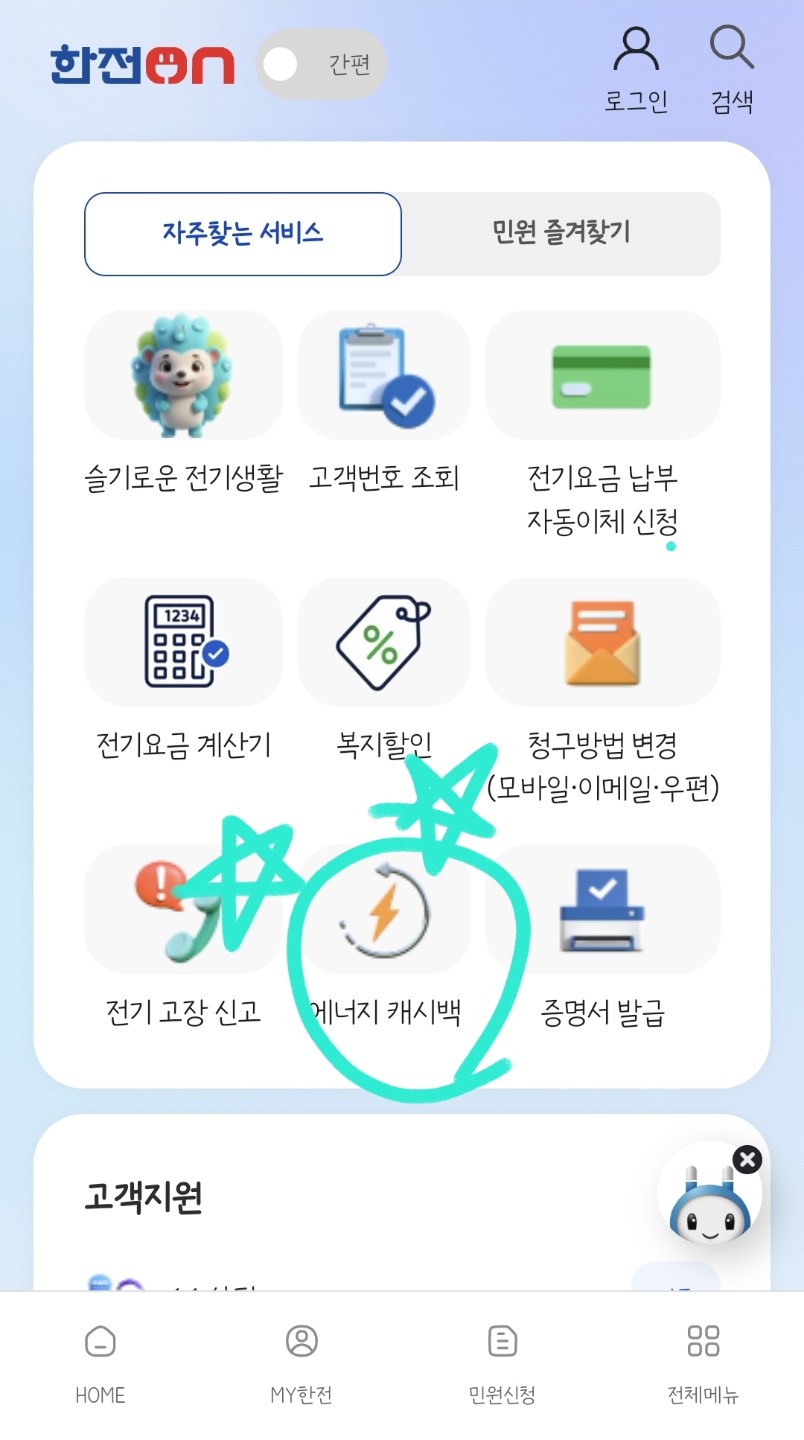Viewport: 804px width, 1440px height.
Task: Tap the 에너지 캐시백 circled lightning icon
Action: (383, 910)
